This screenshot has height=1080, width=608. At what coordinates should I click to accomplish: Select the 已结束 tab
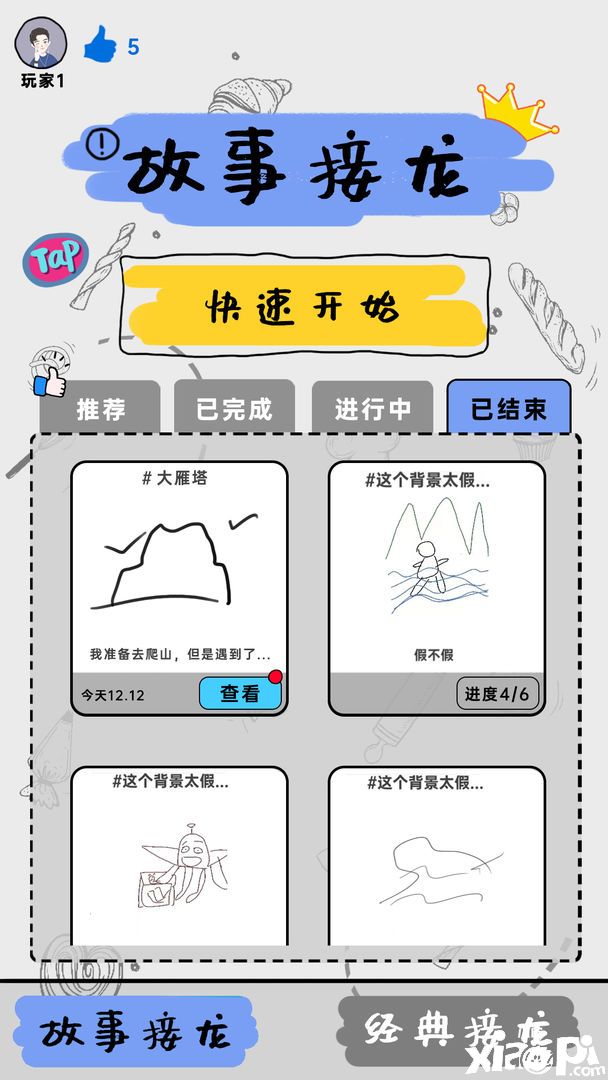(509, 408)
